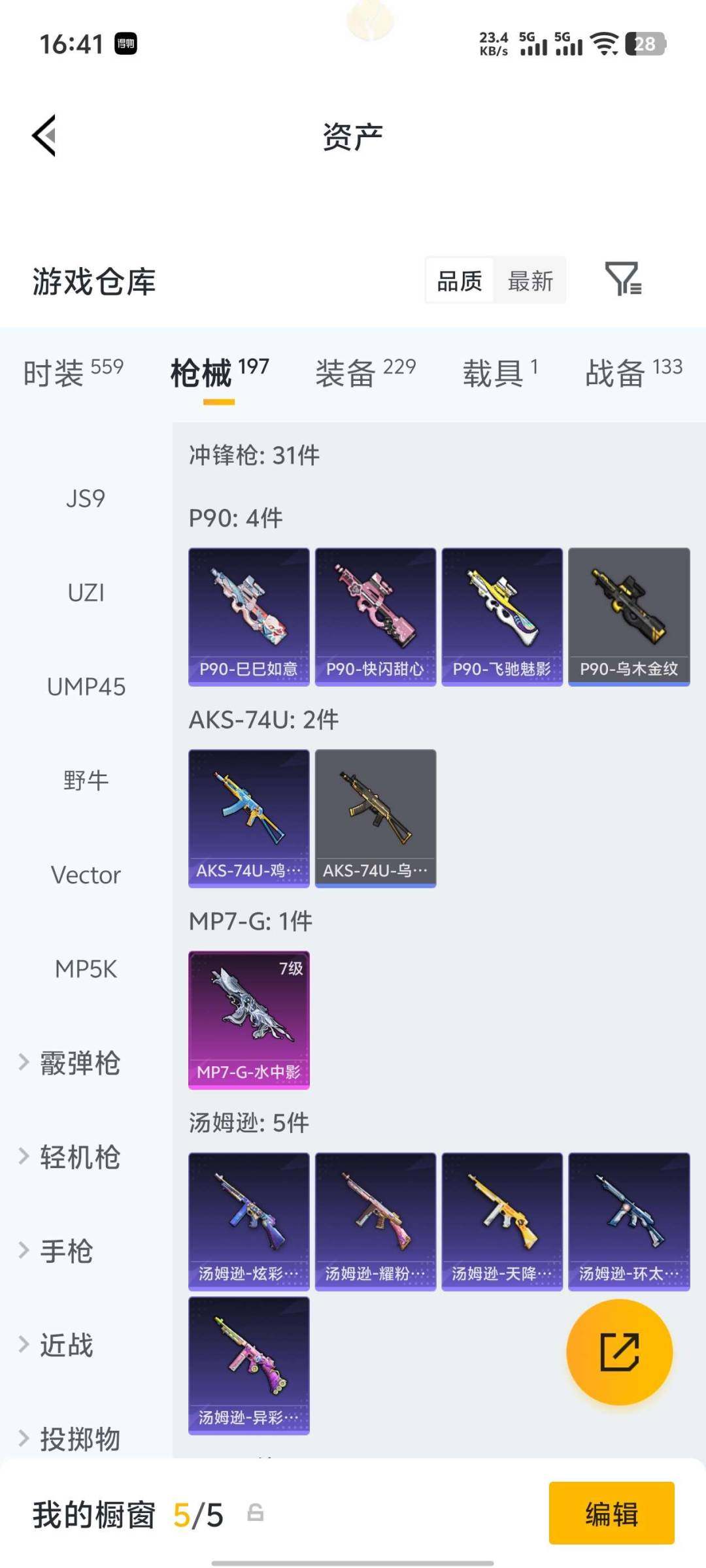Switch to the 时装 tab
This screenshot has width=706, height=1568.
(73, 373)
